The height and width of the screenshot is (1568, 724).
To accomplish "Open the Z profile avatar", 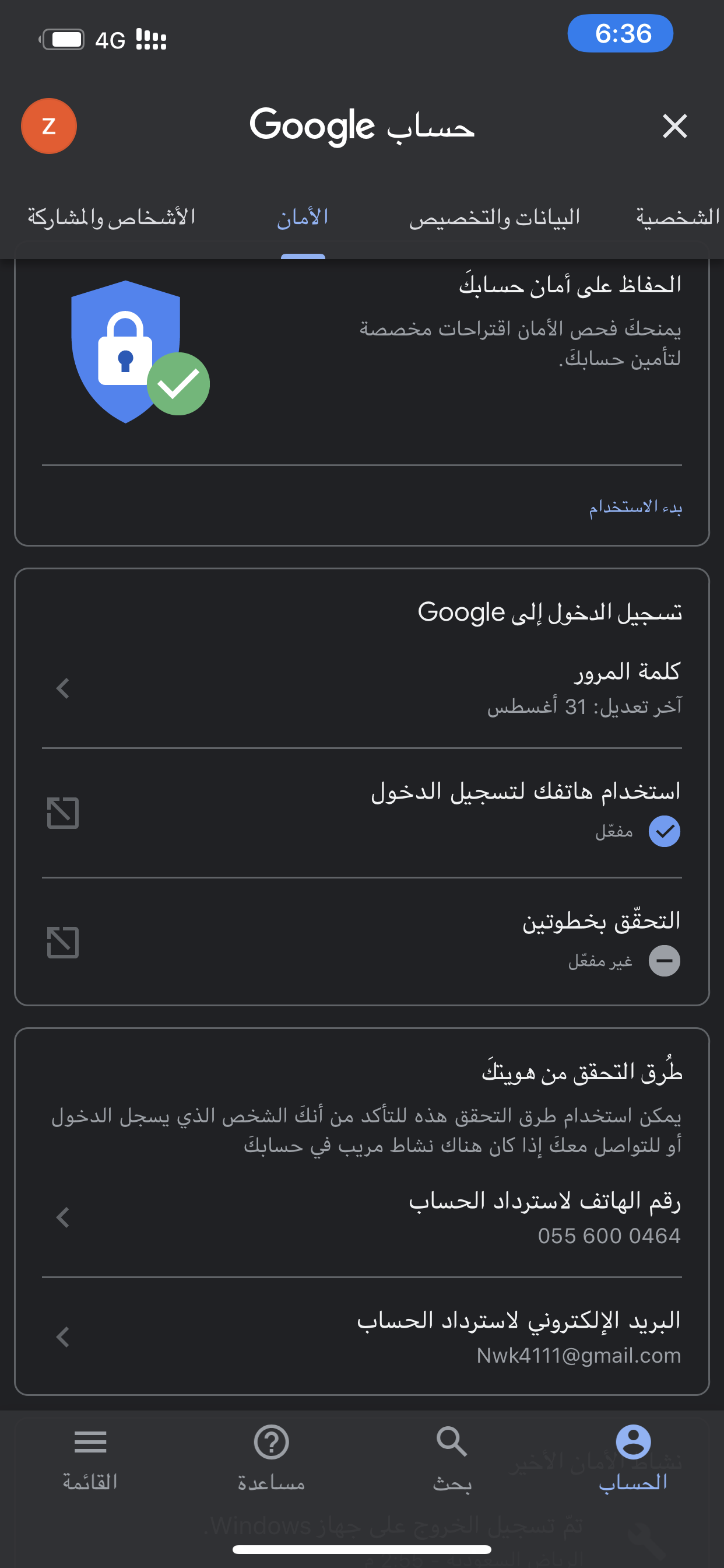I will [50, 126].
